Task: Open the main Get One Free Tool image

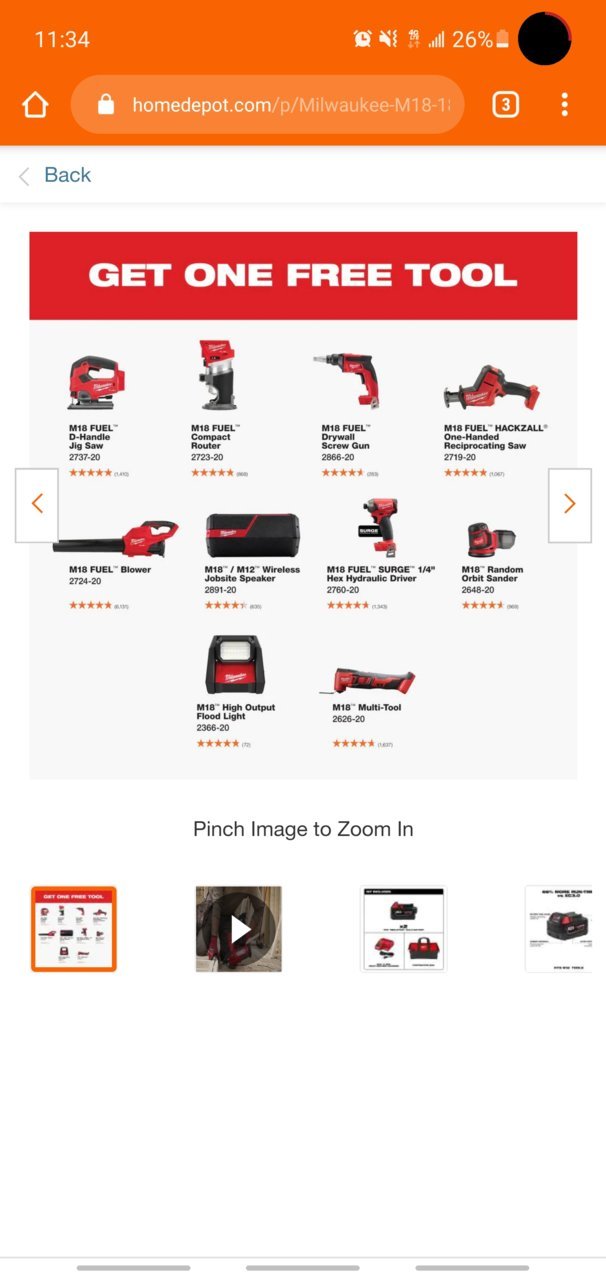Action: [303, 505]
